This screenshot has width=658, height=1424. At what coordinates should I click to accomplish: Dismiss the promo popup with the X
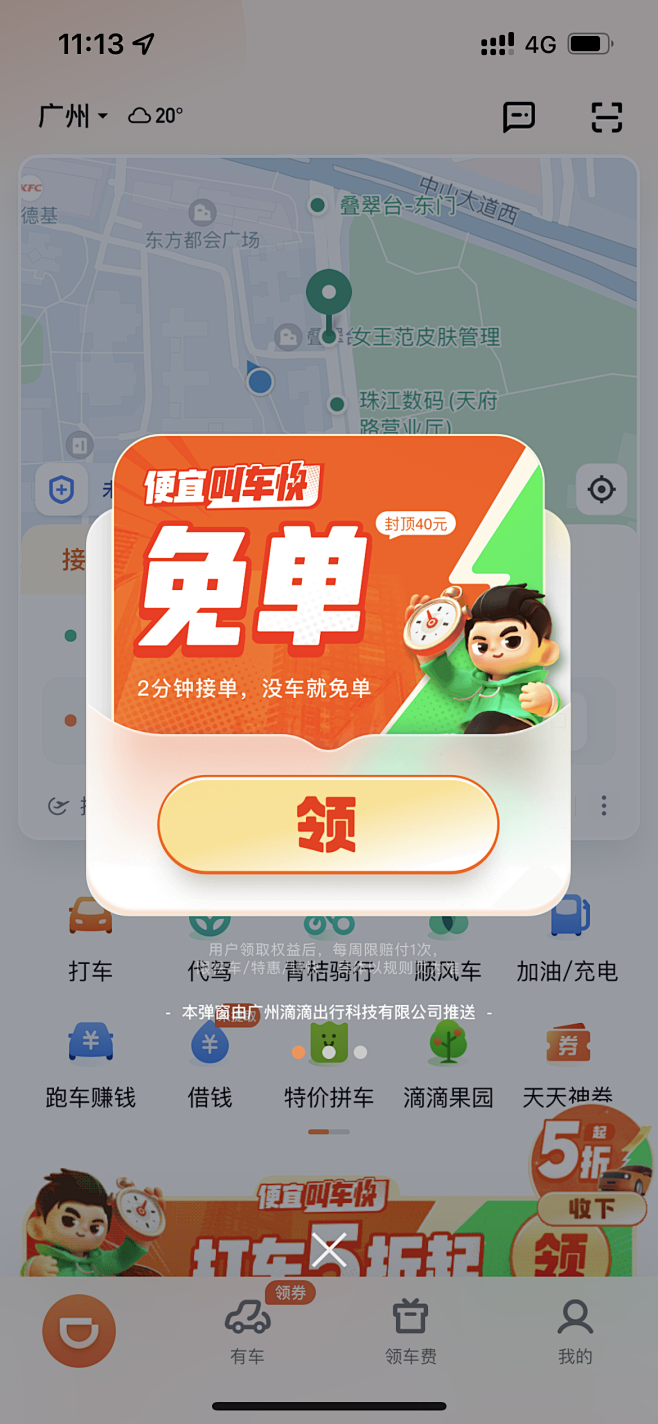329,1249
